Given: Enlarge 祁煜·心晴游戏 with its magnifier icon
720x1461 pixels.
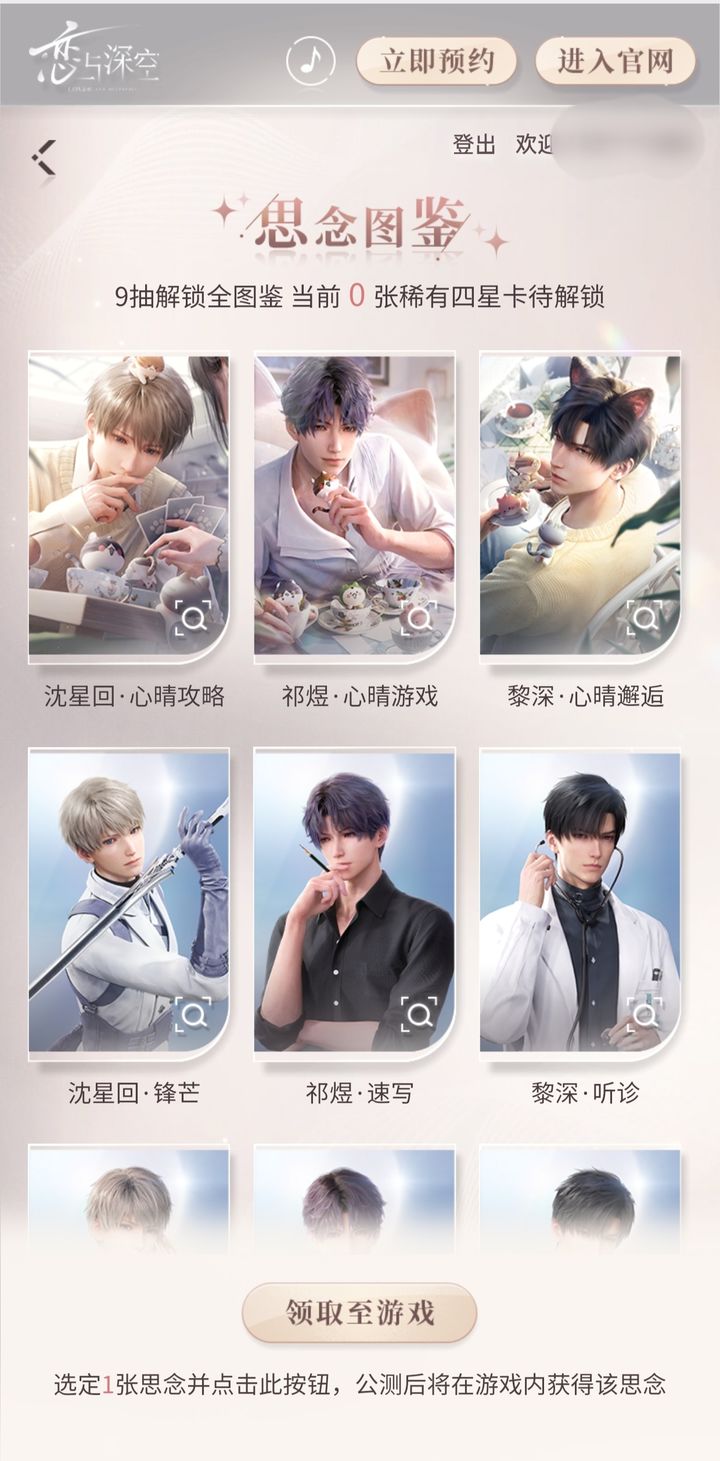Looking at the screenshot, I should [419, 620].
